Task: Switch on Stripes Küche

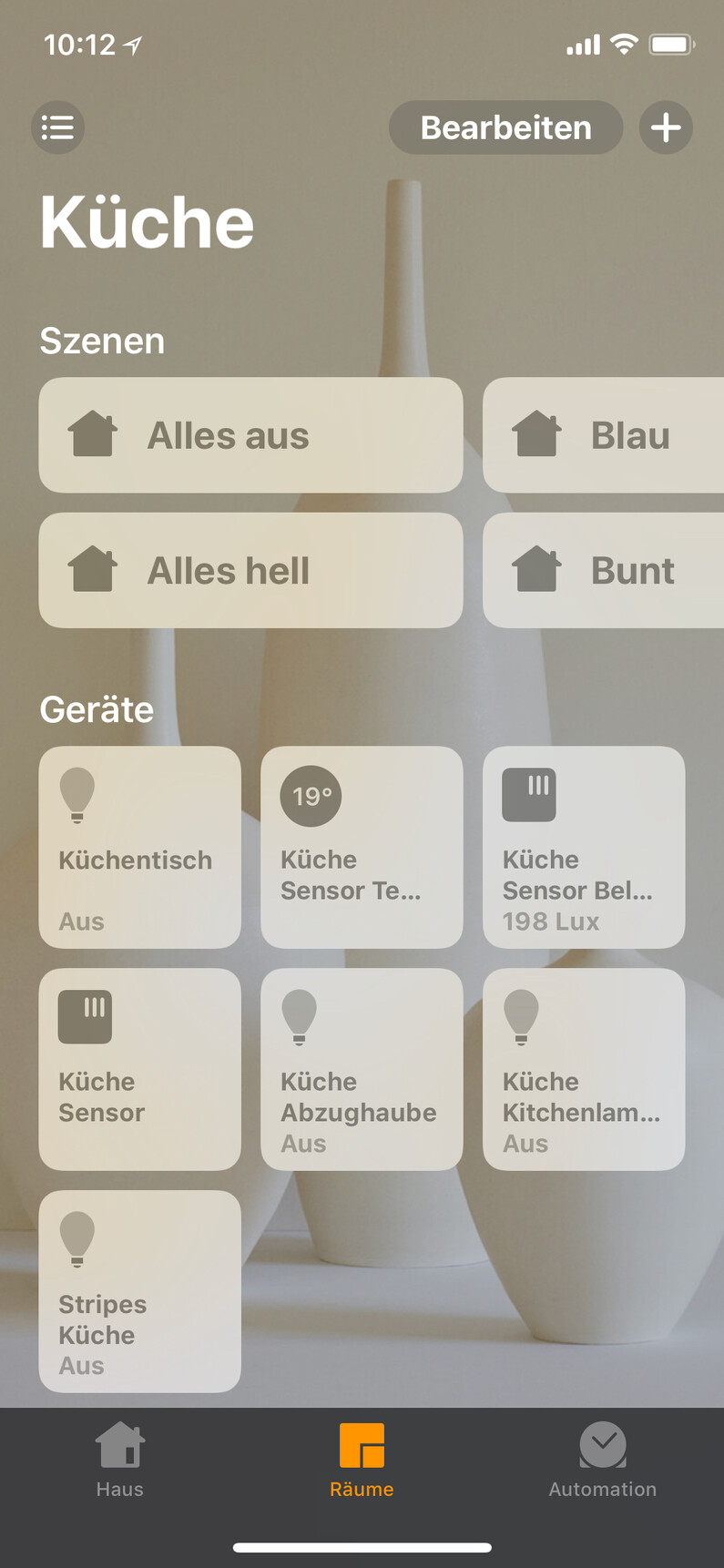Action: point(139,1291)
